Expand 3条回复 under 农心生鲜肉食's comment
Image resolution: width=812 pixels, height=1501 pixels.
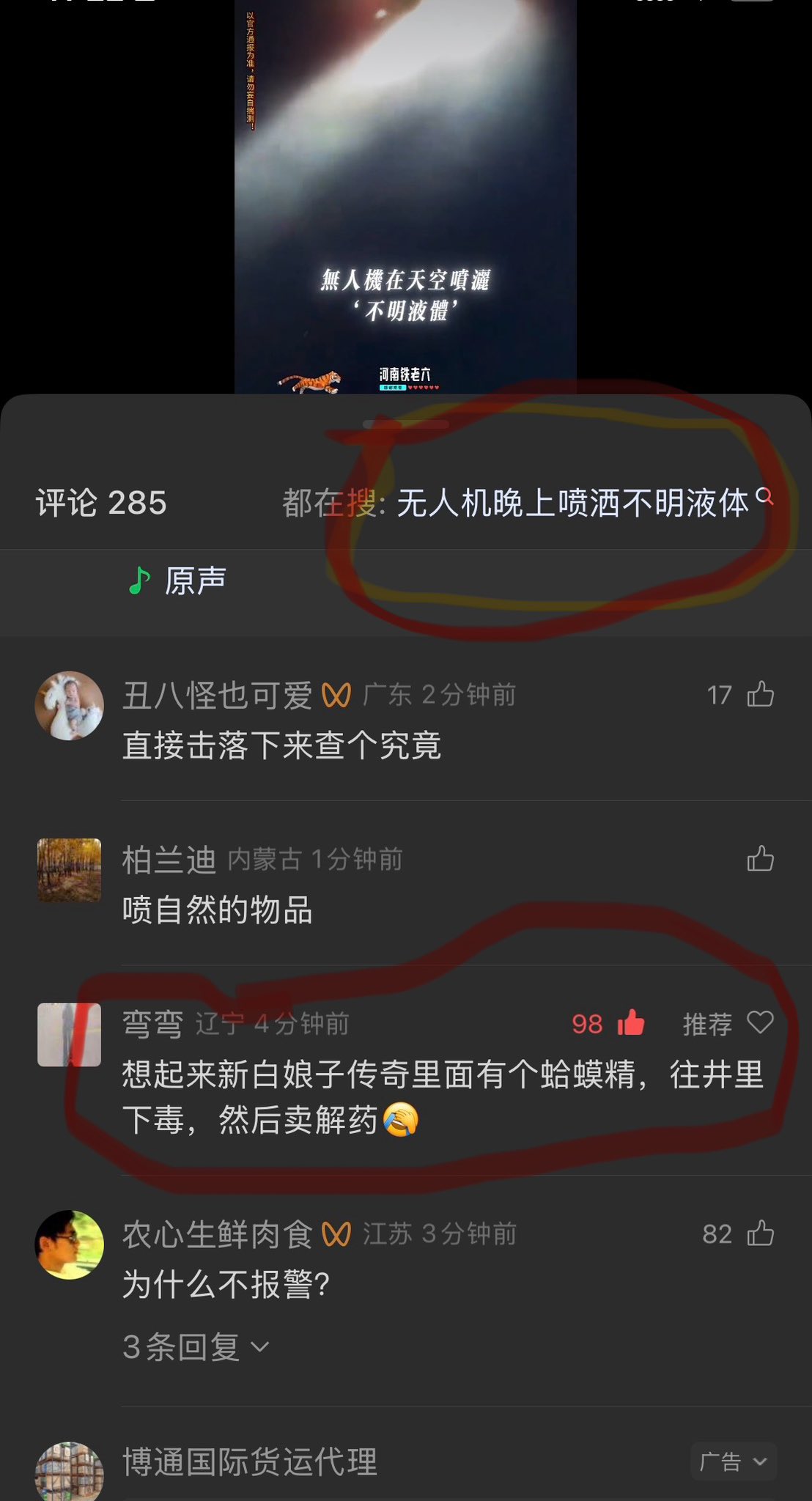(x=196, y=1347)
